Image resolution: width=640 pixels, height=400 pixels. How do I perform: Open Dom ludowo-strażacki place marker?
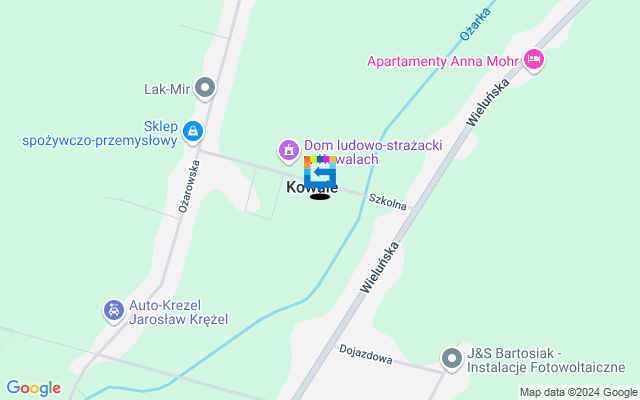(x=289, y=151)
